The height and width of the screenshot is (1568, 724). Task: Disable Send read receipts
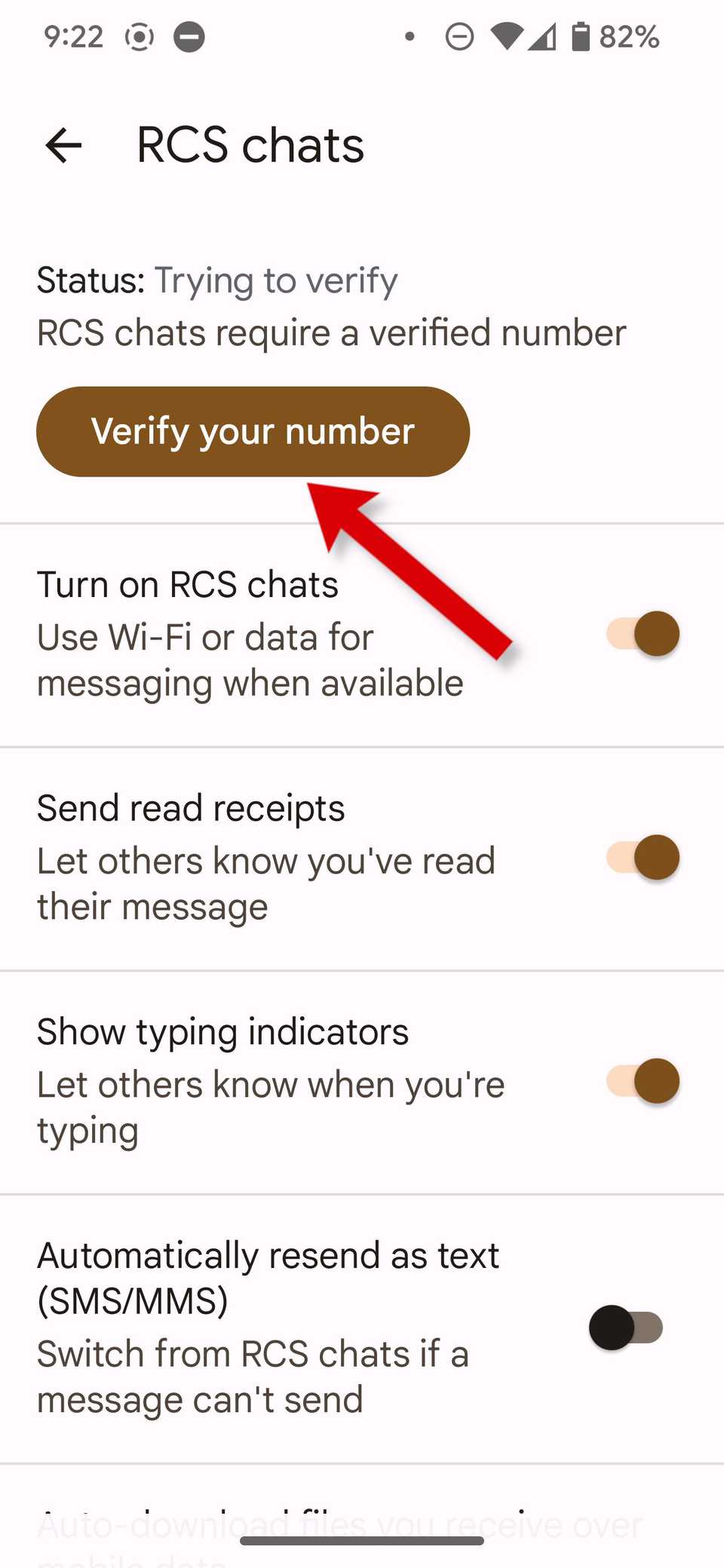tap(643, 857)
